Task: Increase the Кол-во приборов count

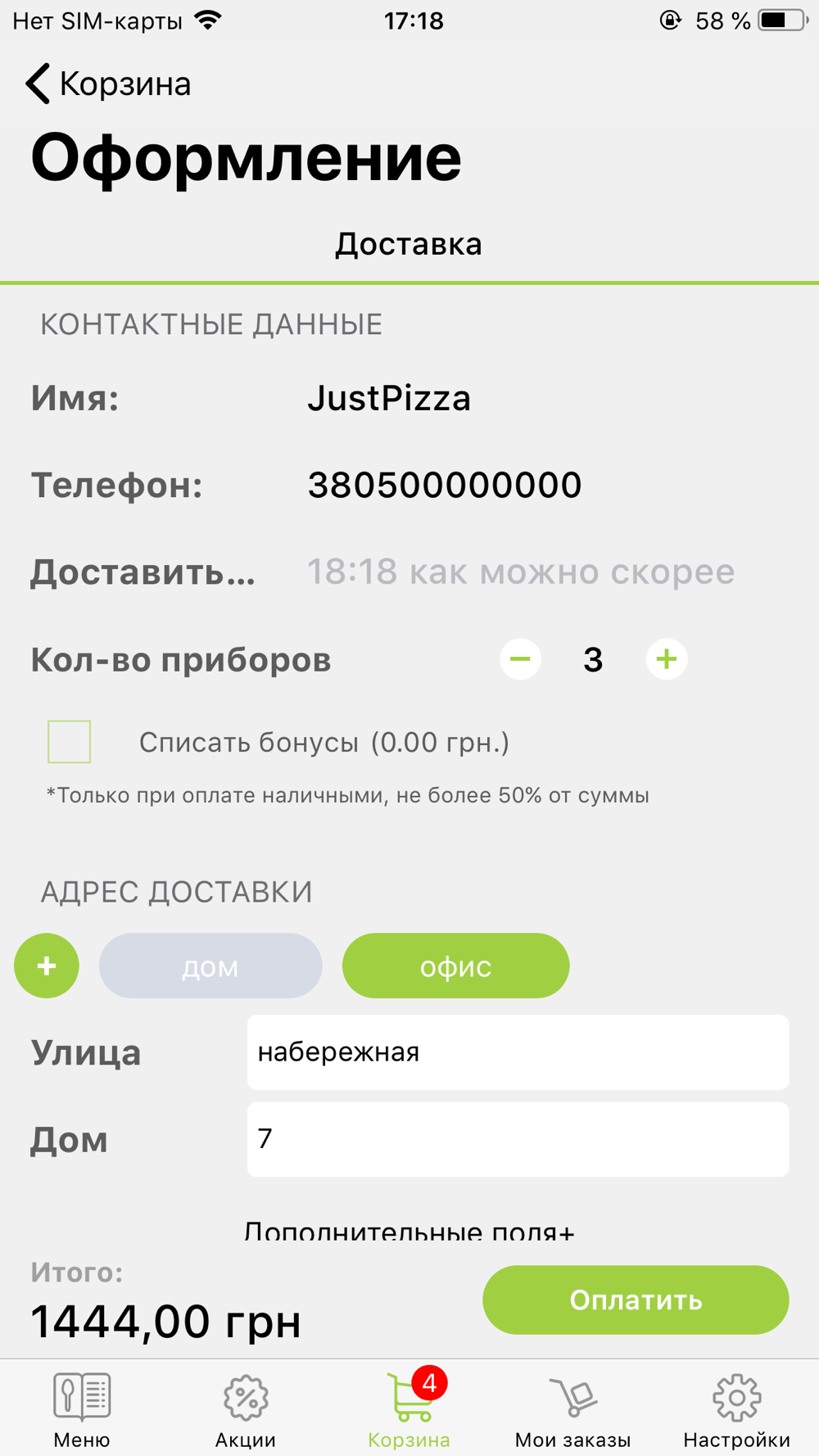Action: [667, 659]
